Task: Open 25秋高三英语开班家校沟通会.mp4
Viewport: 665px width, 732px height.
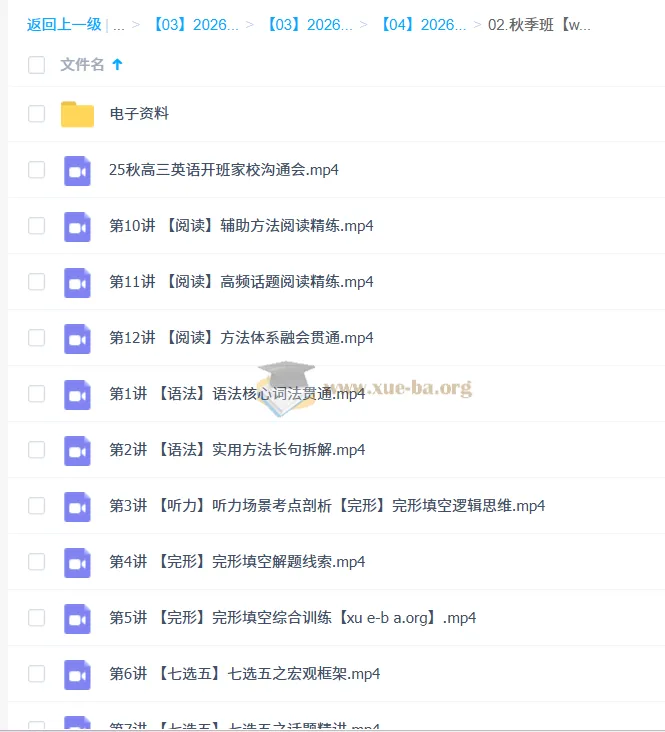Action: pyautogui.click(x=223, y=170)
